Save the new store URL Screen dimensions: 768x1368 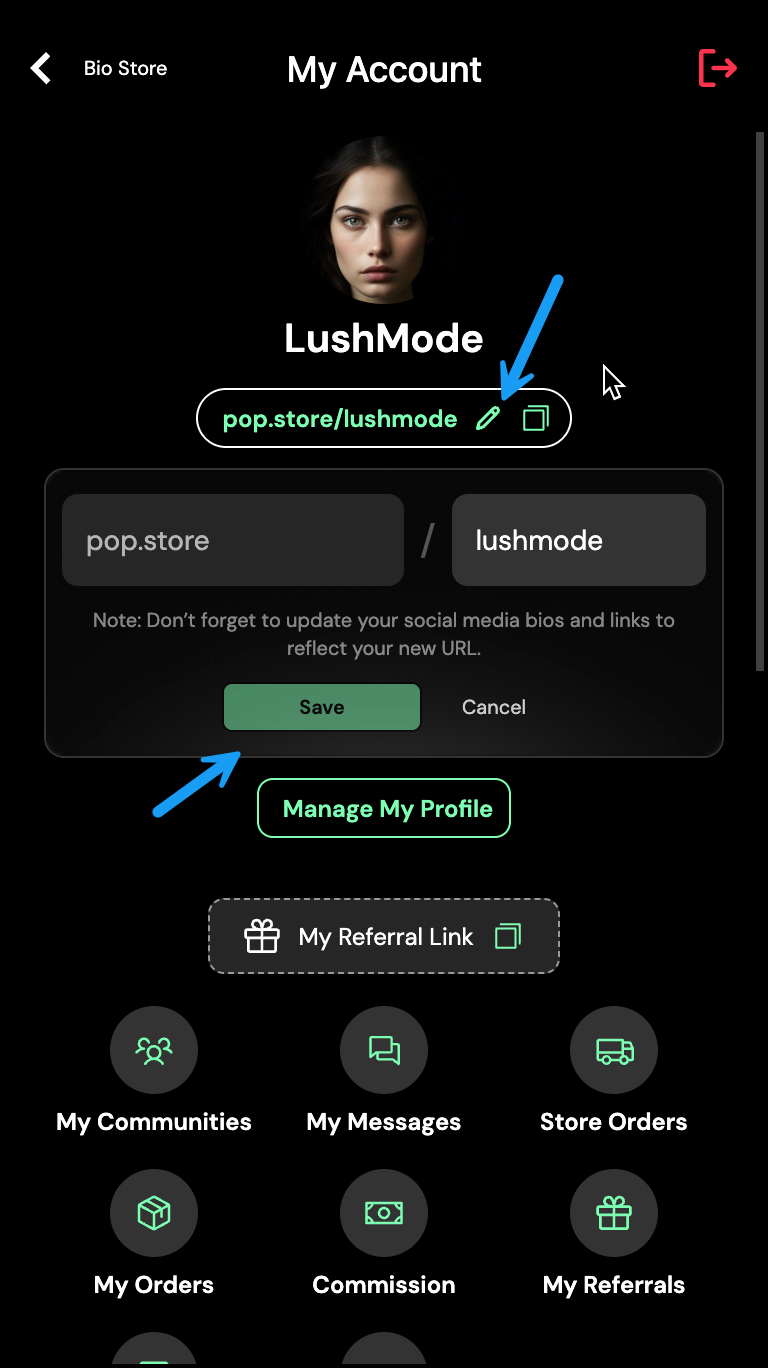tap(321, 707)
